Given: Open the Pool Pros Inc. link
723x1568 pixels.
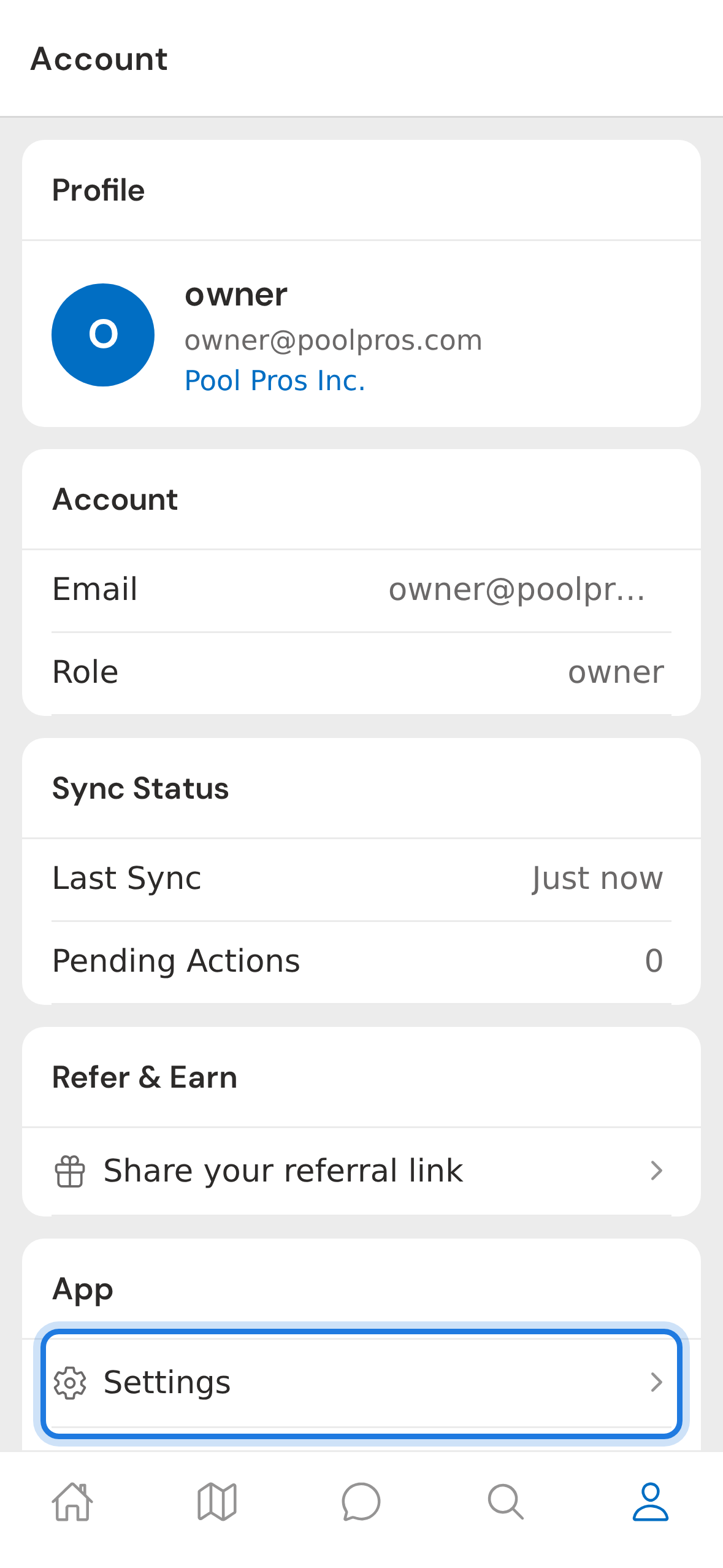Looking at the screenshot, I should click(275, 380).
